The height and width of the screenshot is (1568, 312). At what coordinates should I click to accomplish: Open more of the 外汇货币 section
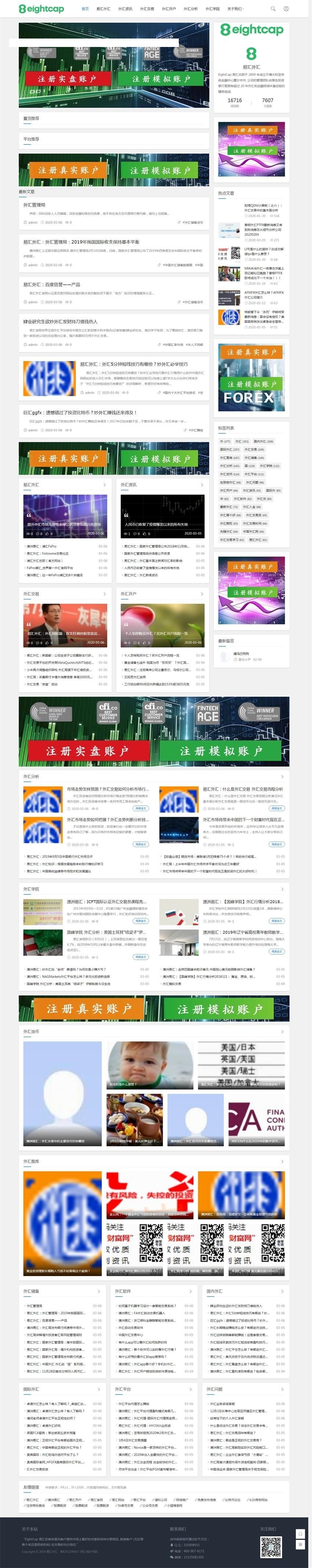click(282, 1032)
